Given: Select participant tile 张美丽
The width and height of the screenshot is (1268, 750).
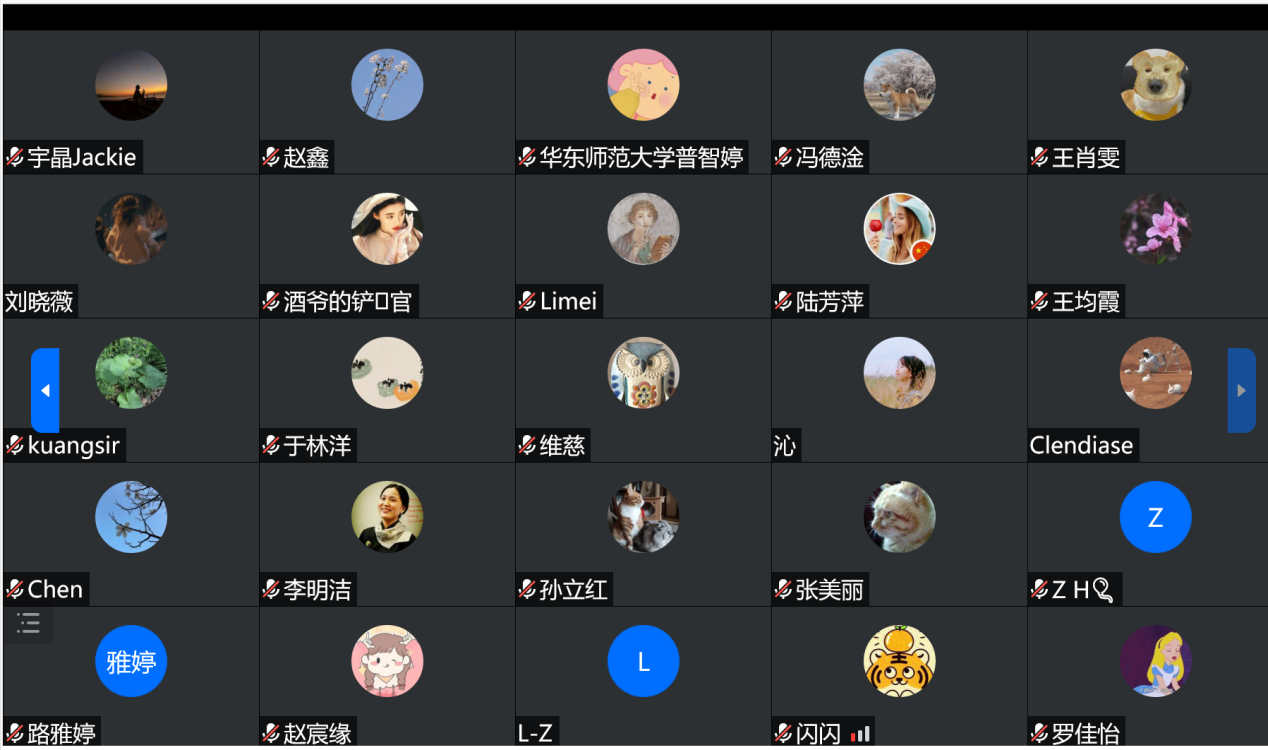Looking at the screenshot, I should [899, 534].
